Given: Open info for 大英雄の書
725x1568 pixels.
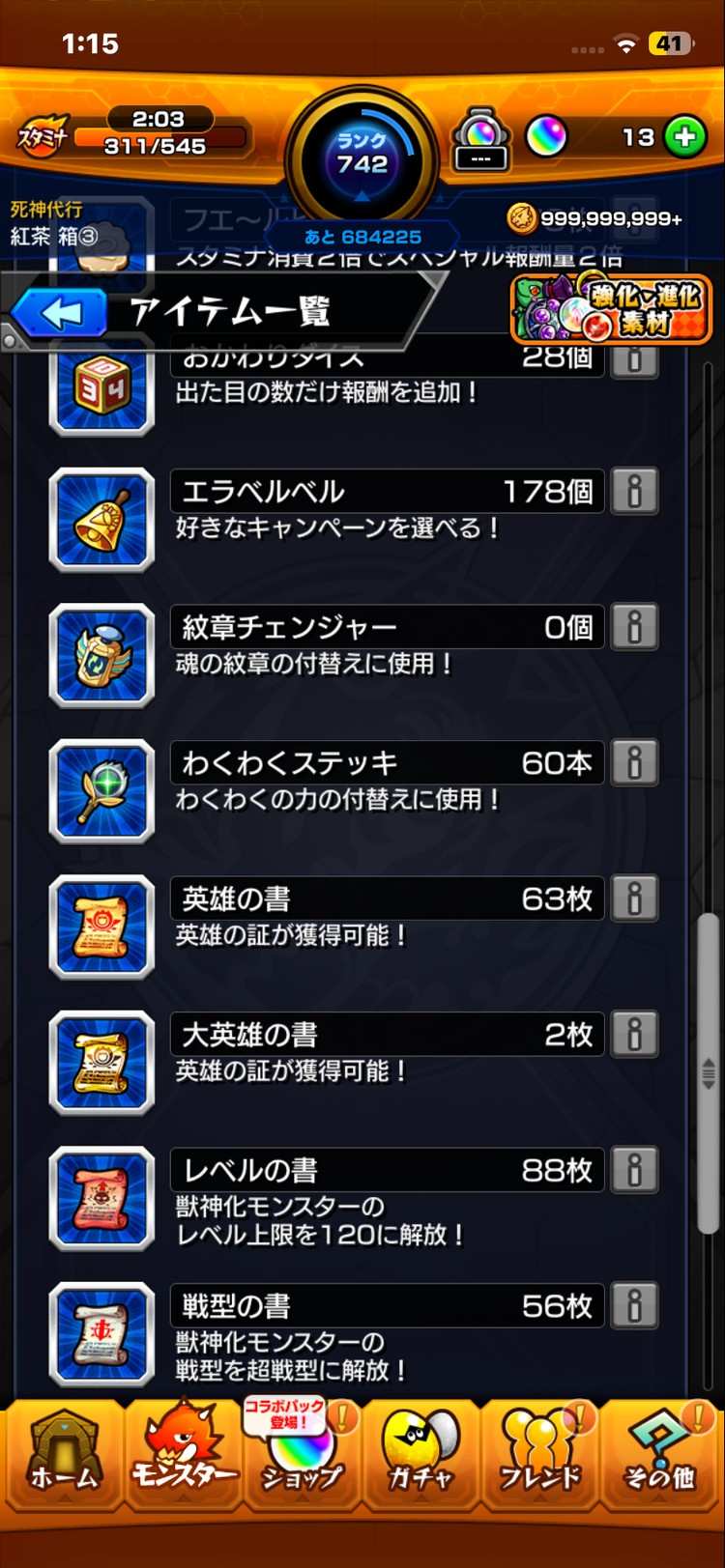Looking at the screenshot, I should pyautogui.click(x=635, y=1035).
